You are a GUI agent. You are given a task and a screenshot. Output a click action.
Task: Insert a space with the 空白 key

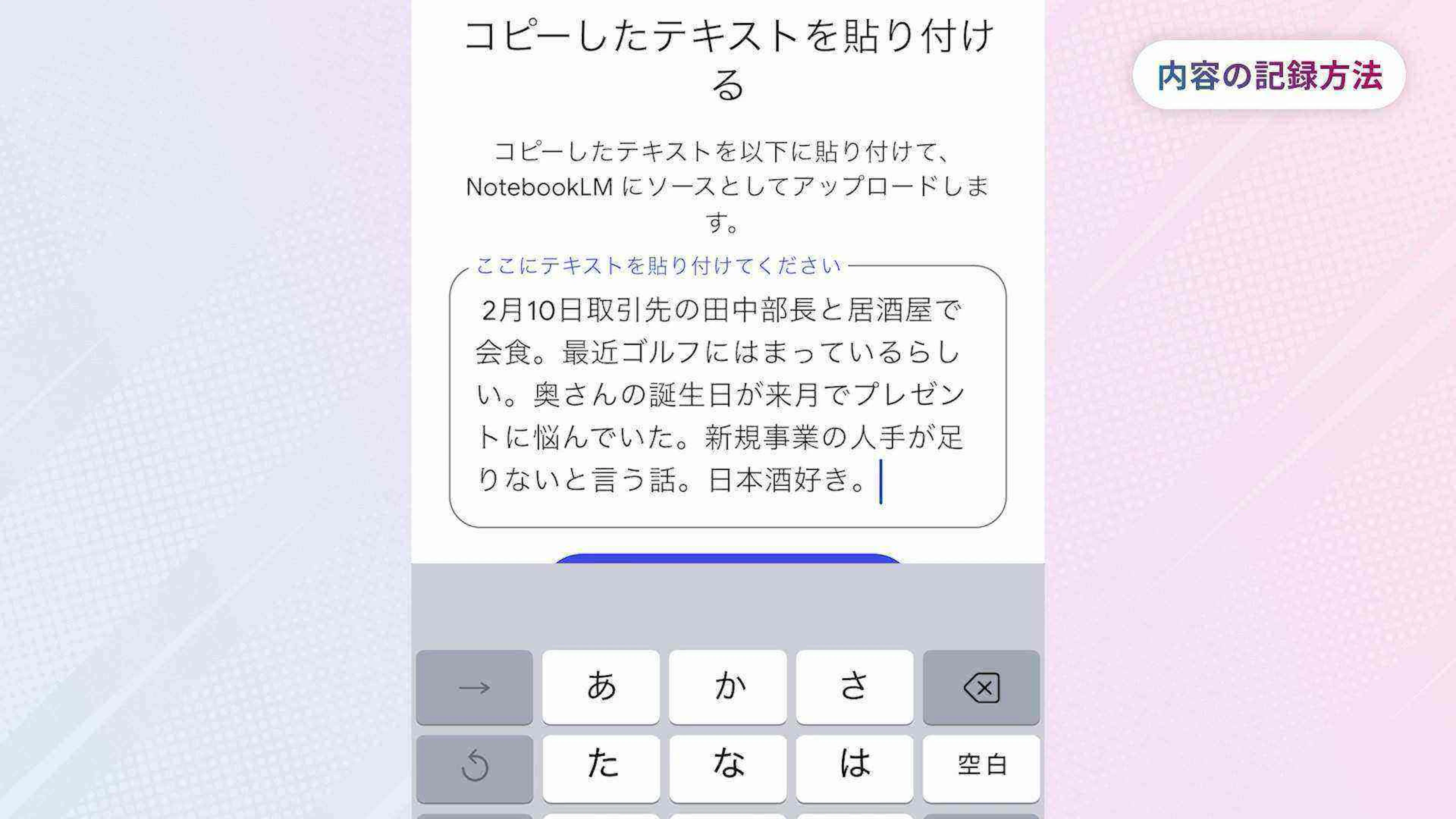981,767
